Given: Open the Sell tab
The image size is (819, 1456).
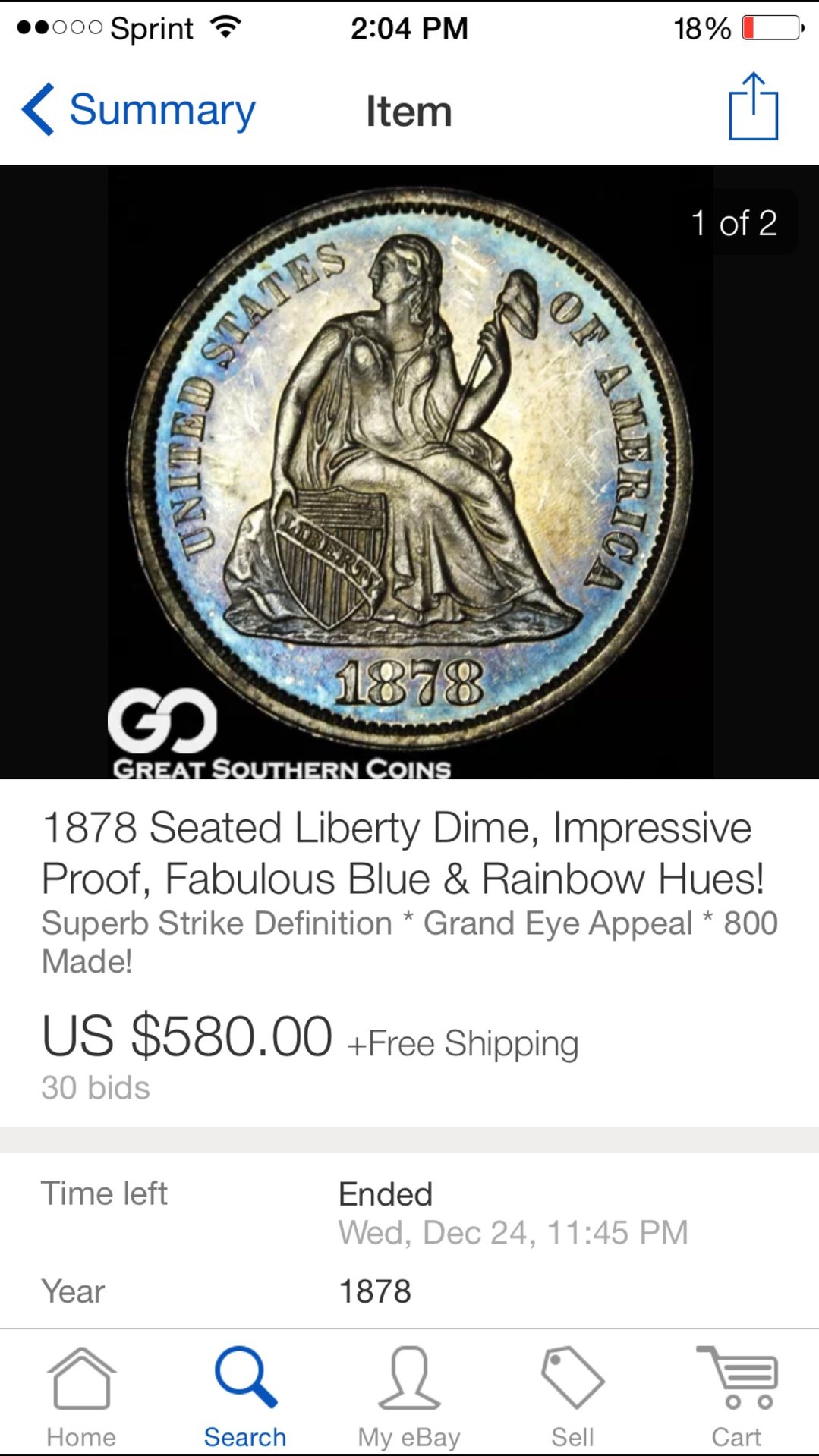Looking at the screenshot, I should click(572, 1397).
